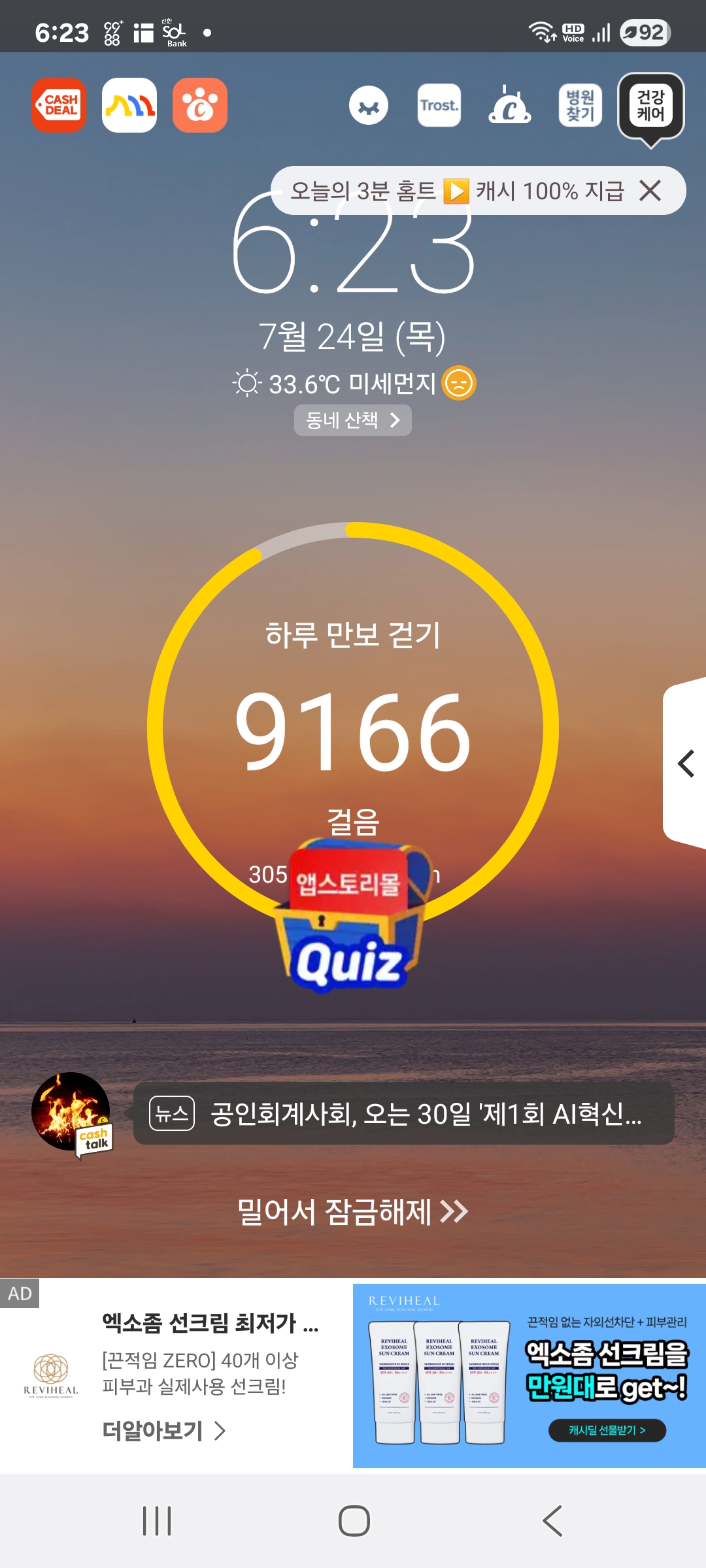Open the colorful M-logo app shortcut
706x1568 pixels.
click(129, 105)
